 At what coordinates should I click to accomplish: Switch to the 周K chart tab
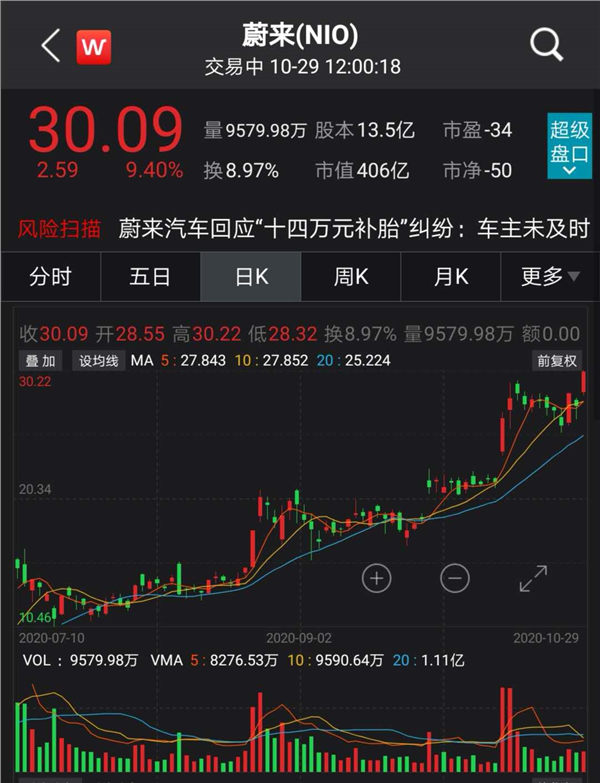pos(351,277)
